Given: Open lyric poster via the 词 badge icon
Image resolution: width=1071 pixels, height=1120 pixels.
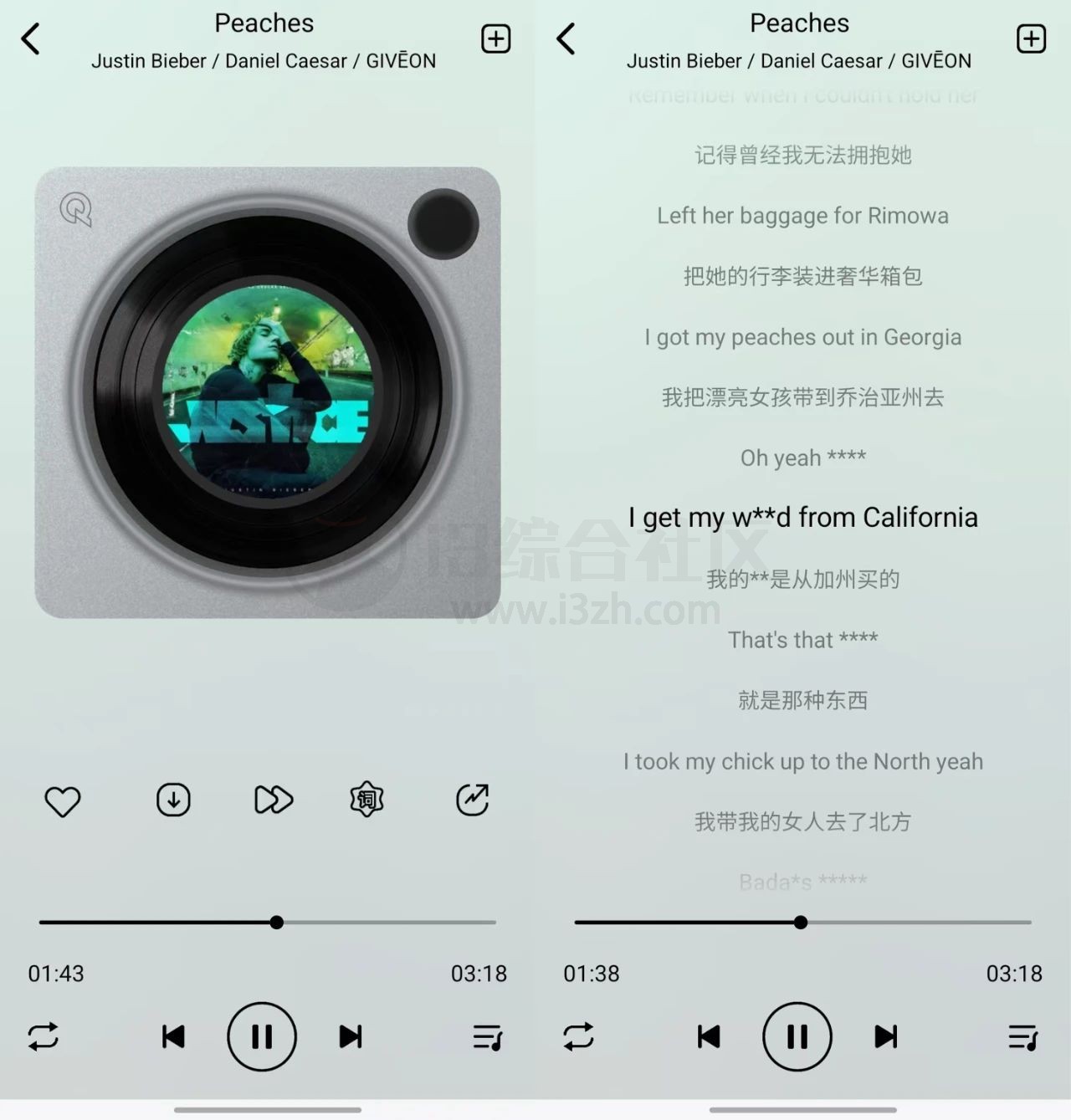Looking at the screenshot, I should point(365,800).
